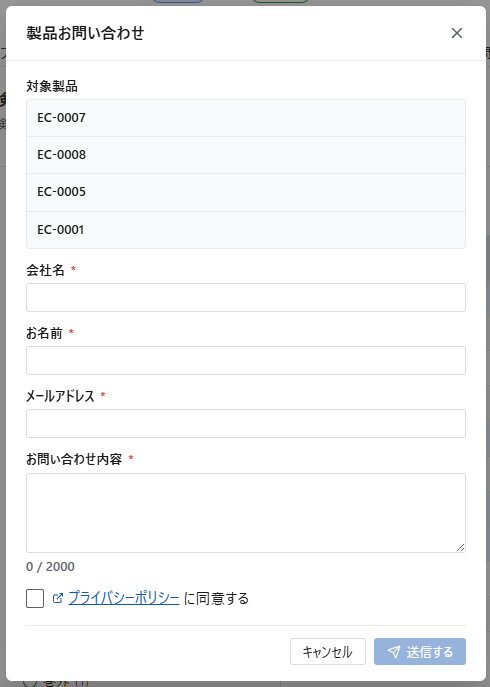
Task: Tap the お名前 input field
Action: (246, 361)
